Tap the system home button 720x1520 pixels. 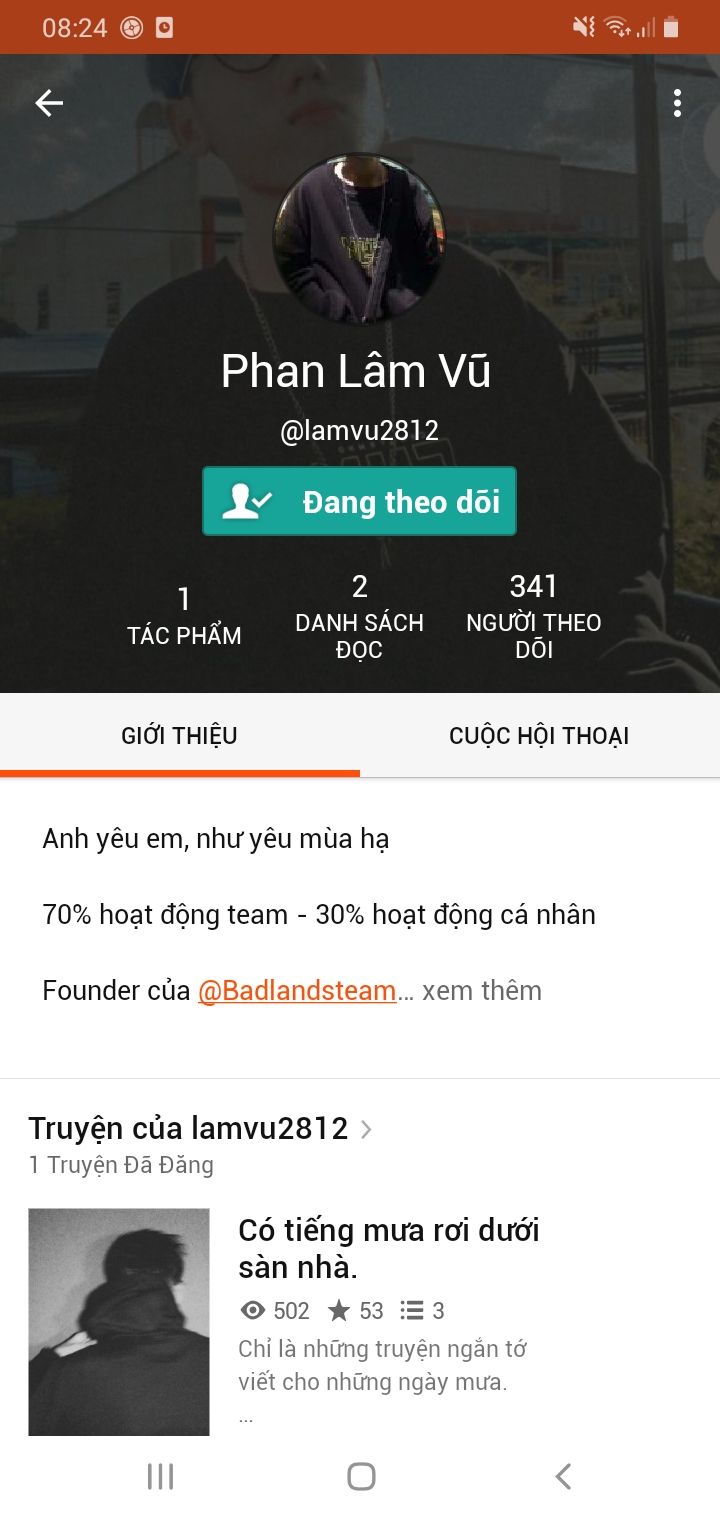coord(361,1476)
